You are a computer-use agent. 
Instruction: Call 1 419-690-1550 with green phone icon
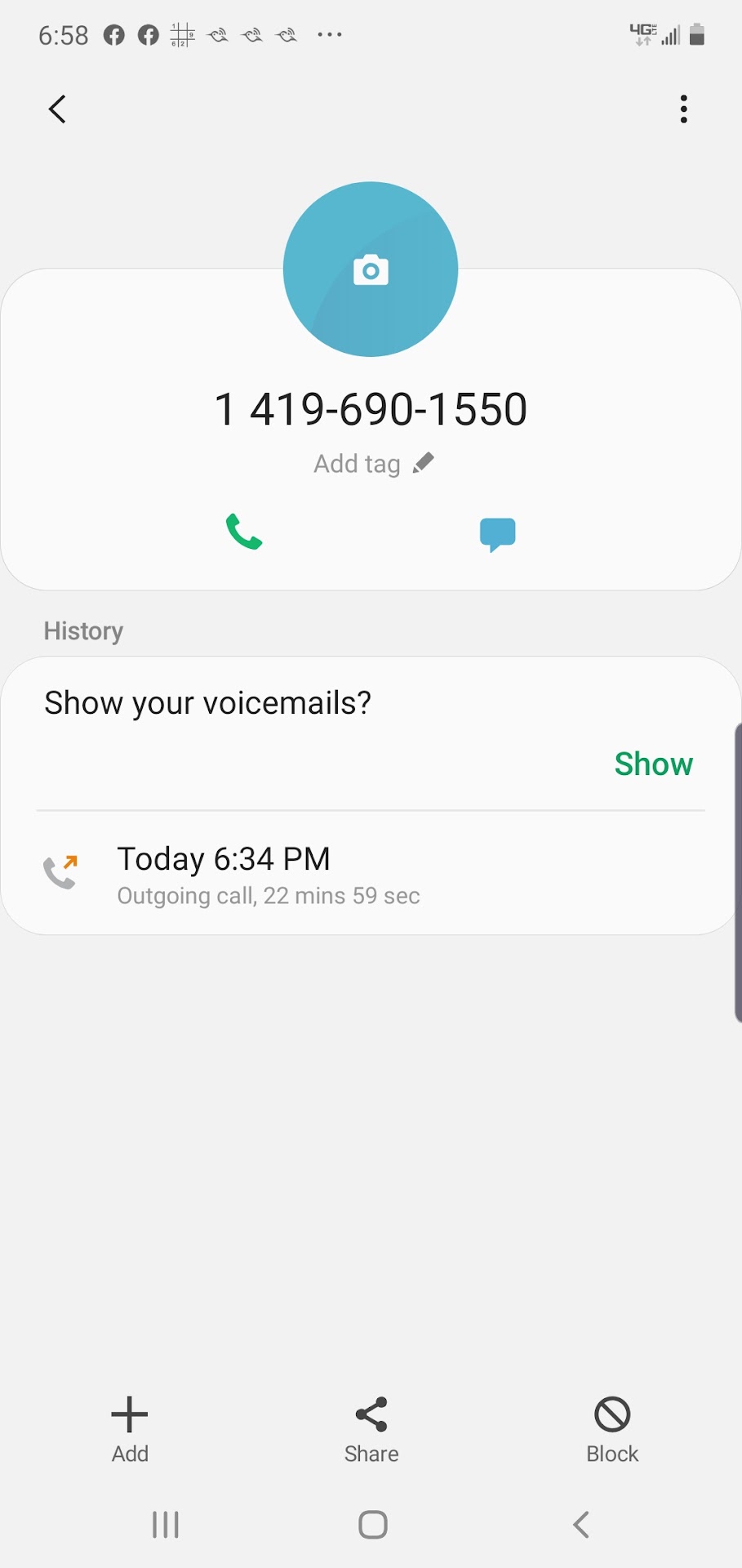click(243, 532)
